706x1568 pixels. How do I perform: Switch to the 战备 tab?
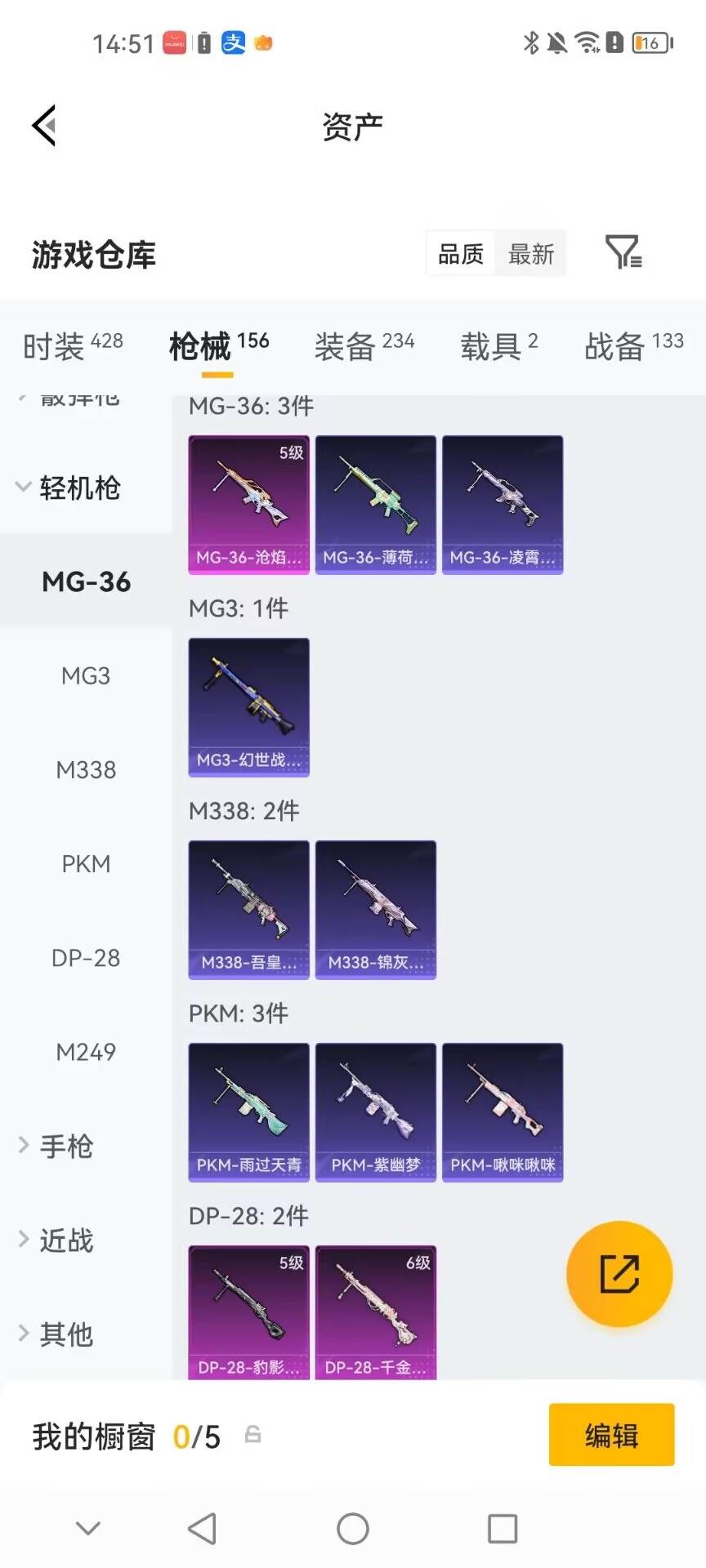[x=634, y=345]
